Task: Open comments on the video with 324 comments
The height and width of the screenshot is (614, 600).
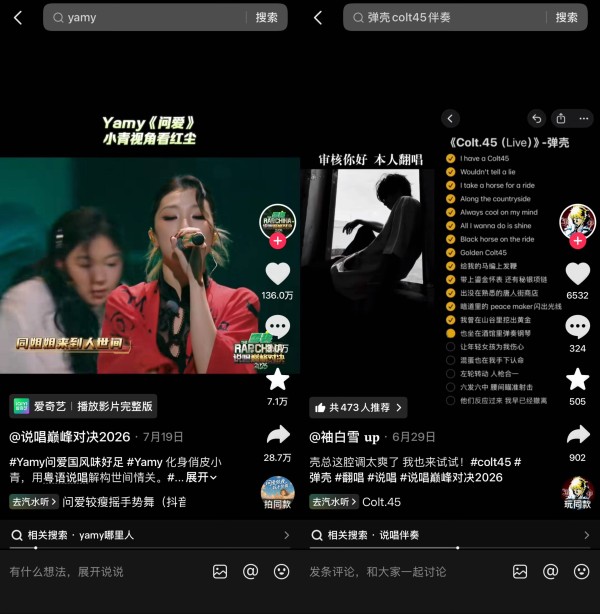Action: pos(578,327)
